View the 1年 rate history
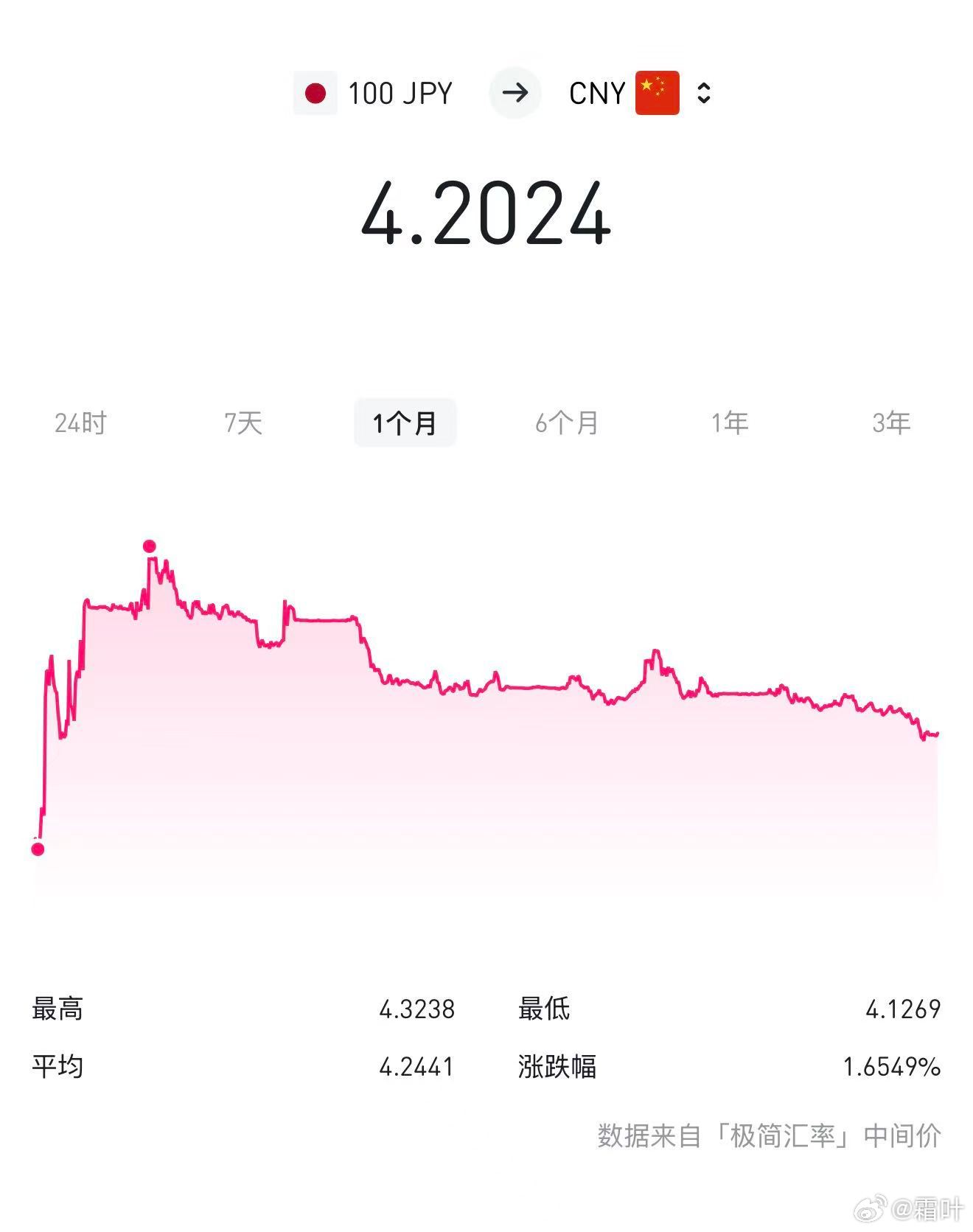This screenshot has width=973, height=1232. point(730,423)
